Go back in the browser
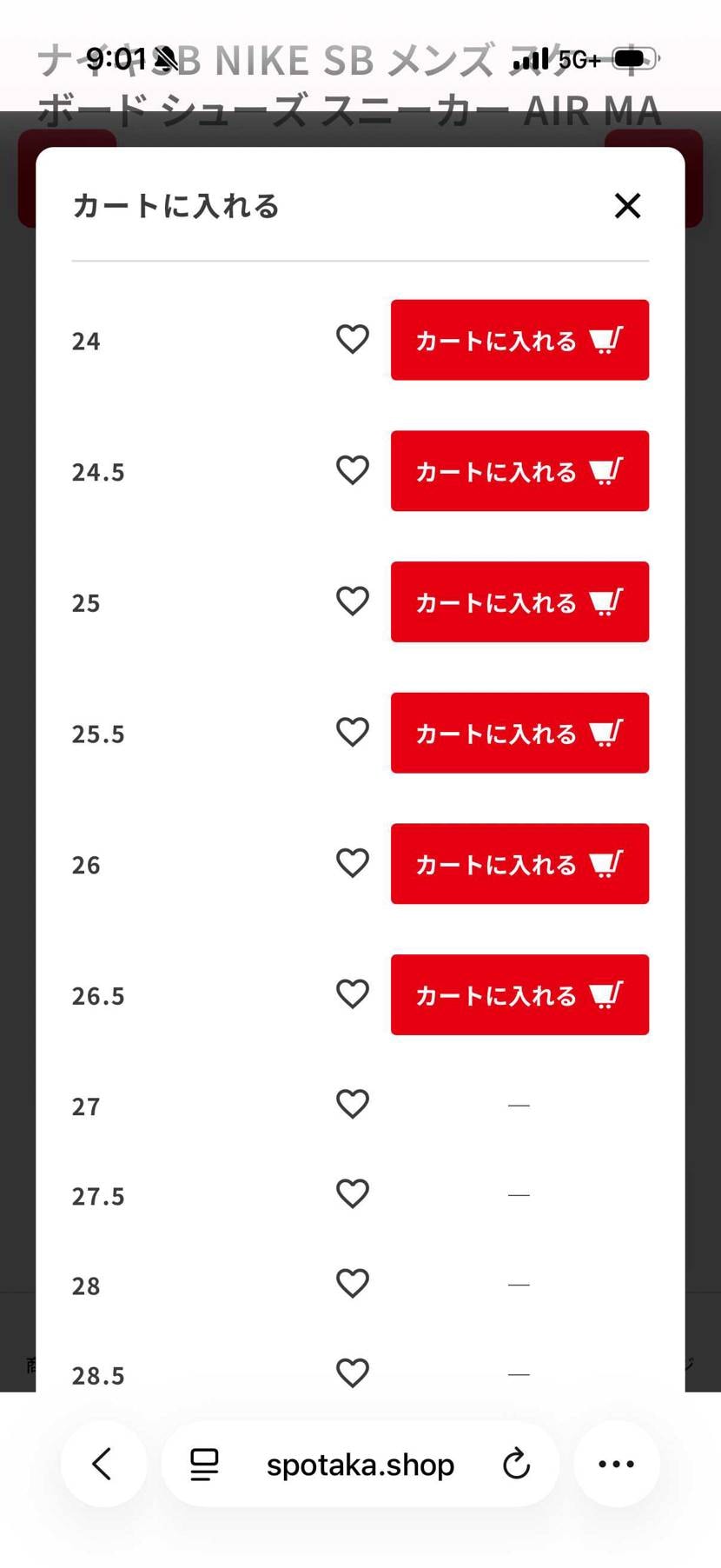 click(103, 1464)
